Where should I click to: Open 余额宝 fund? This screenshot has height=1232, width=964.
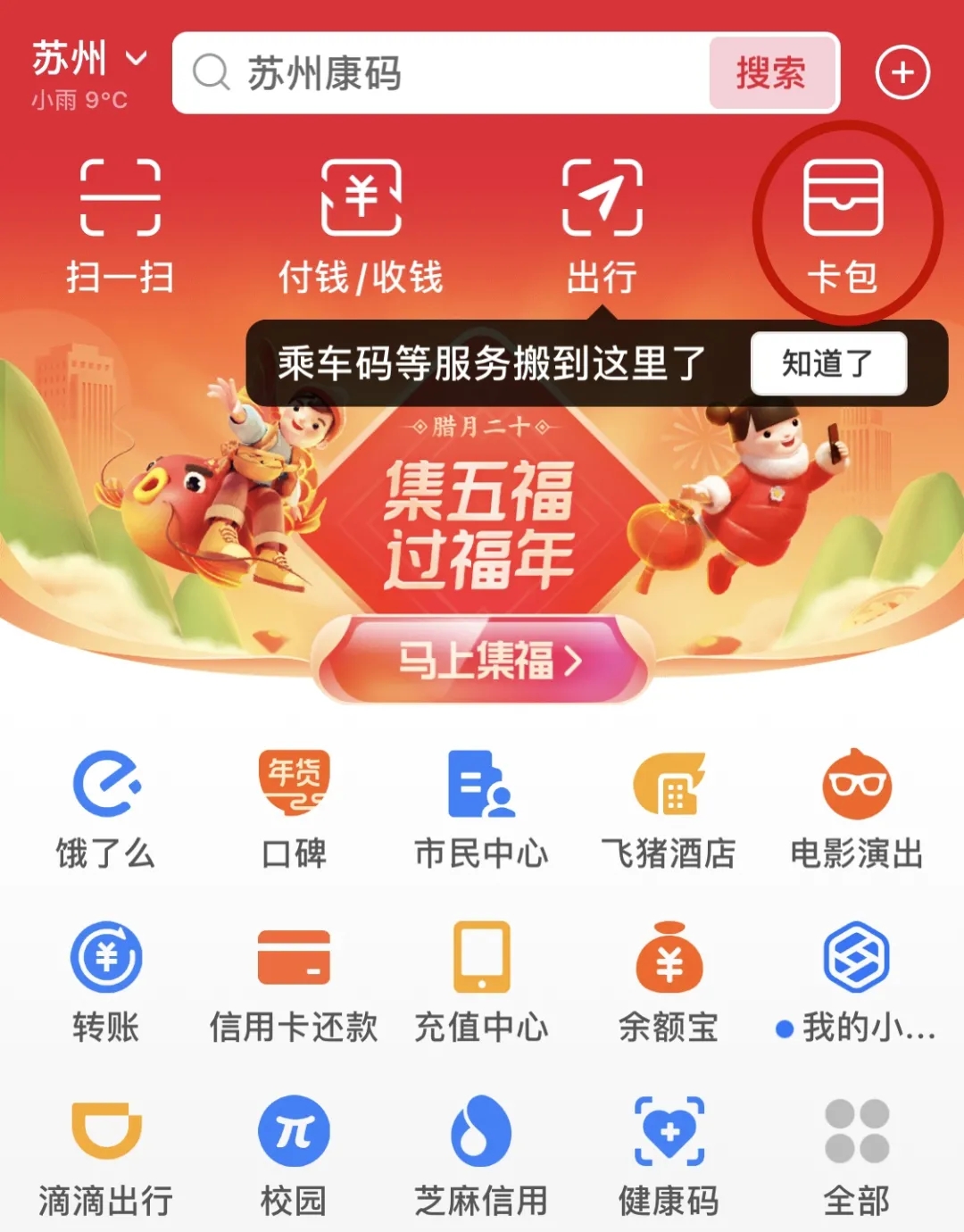(x=669, y=982)
